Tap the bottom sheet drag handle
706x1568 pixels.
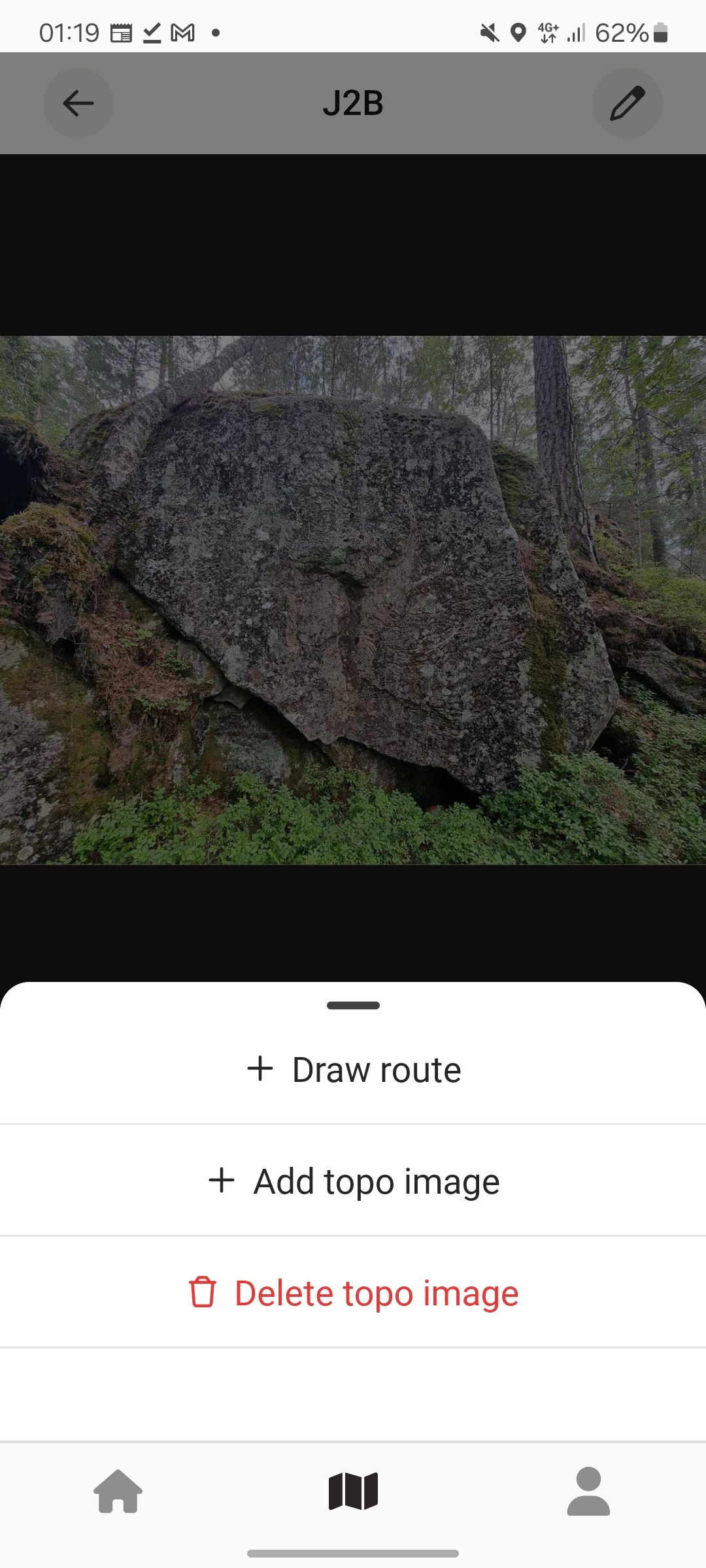pyautogui.click(x=353, y=1005)
